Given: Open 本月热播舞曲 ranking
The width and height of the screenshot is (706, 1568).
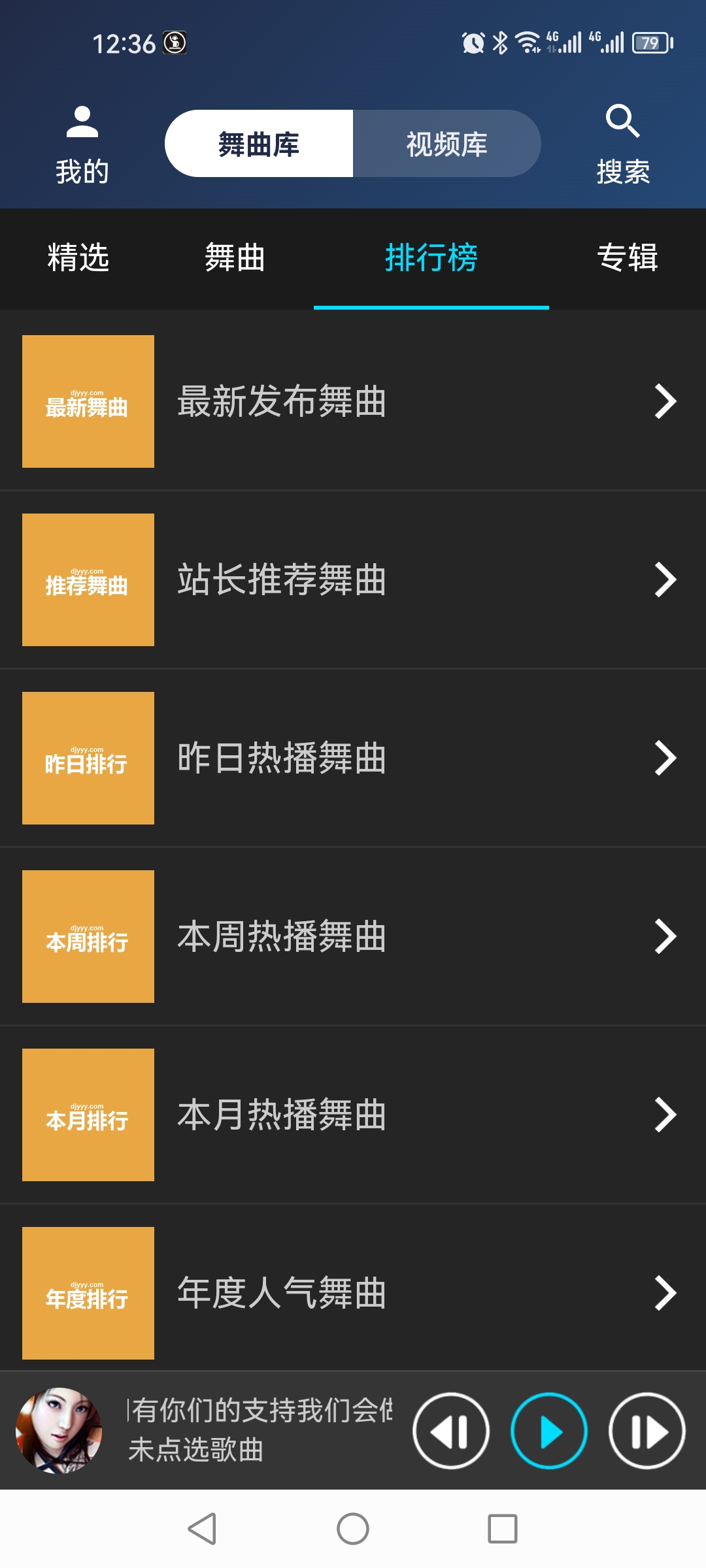Looking at the screenshot, I should (x=353, y=1115).
